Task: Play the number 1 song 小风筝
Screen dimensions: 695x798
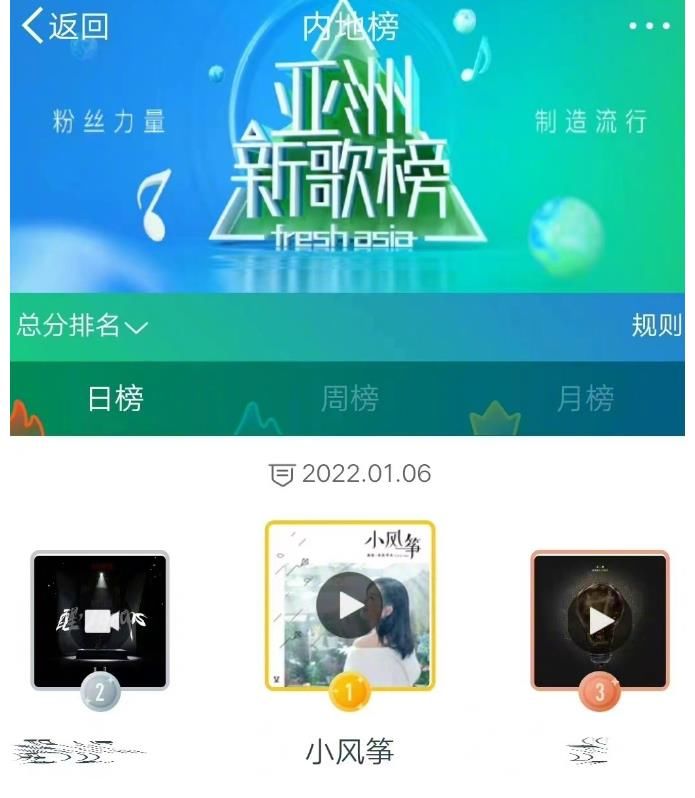Action: [349, 605]
